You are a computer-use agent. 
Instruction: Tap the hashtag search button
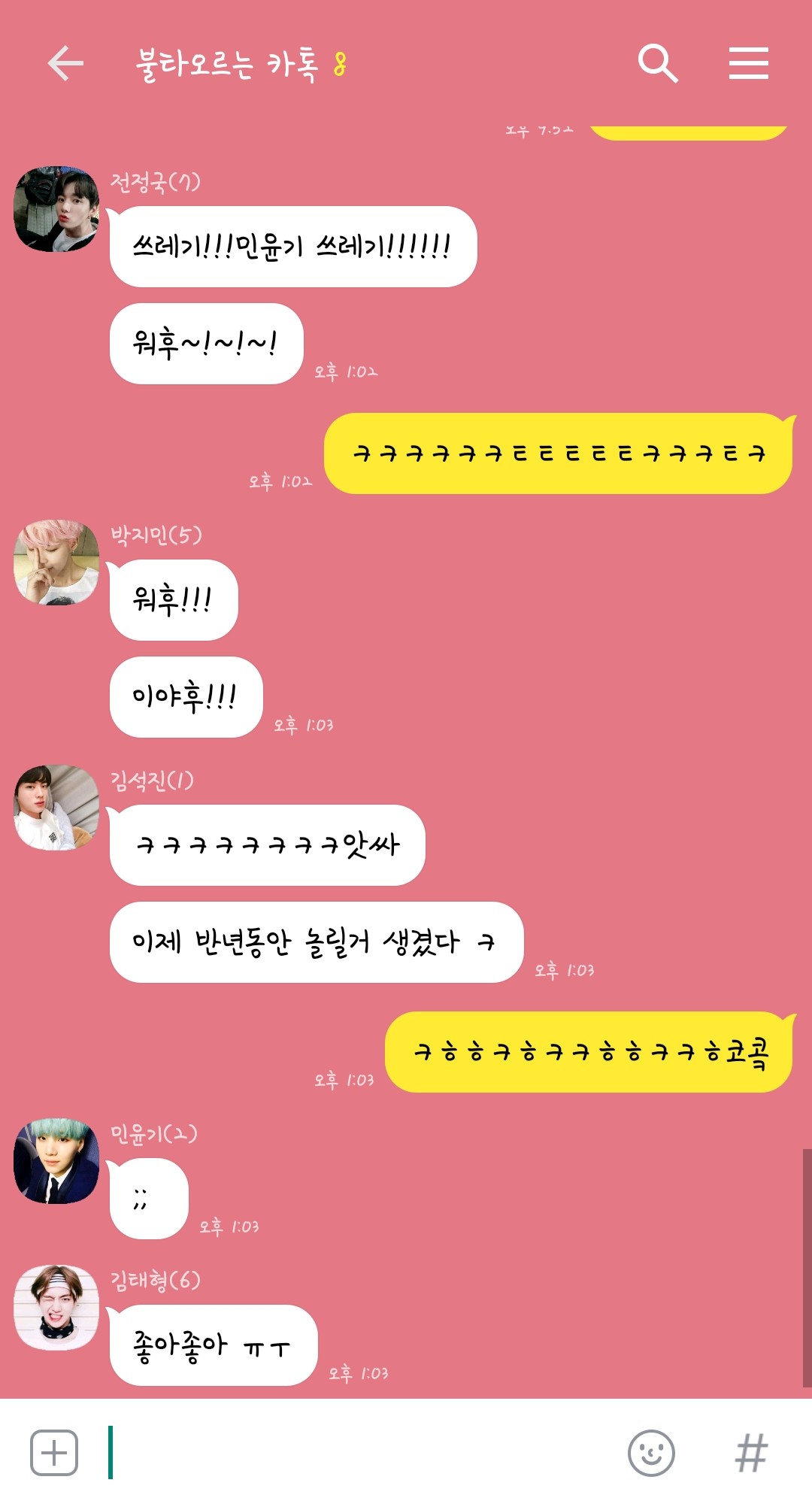[x=751, y=1452]
